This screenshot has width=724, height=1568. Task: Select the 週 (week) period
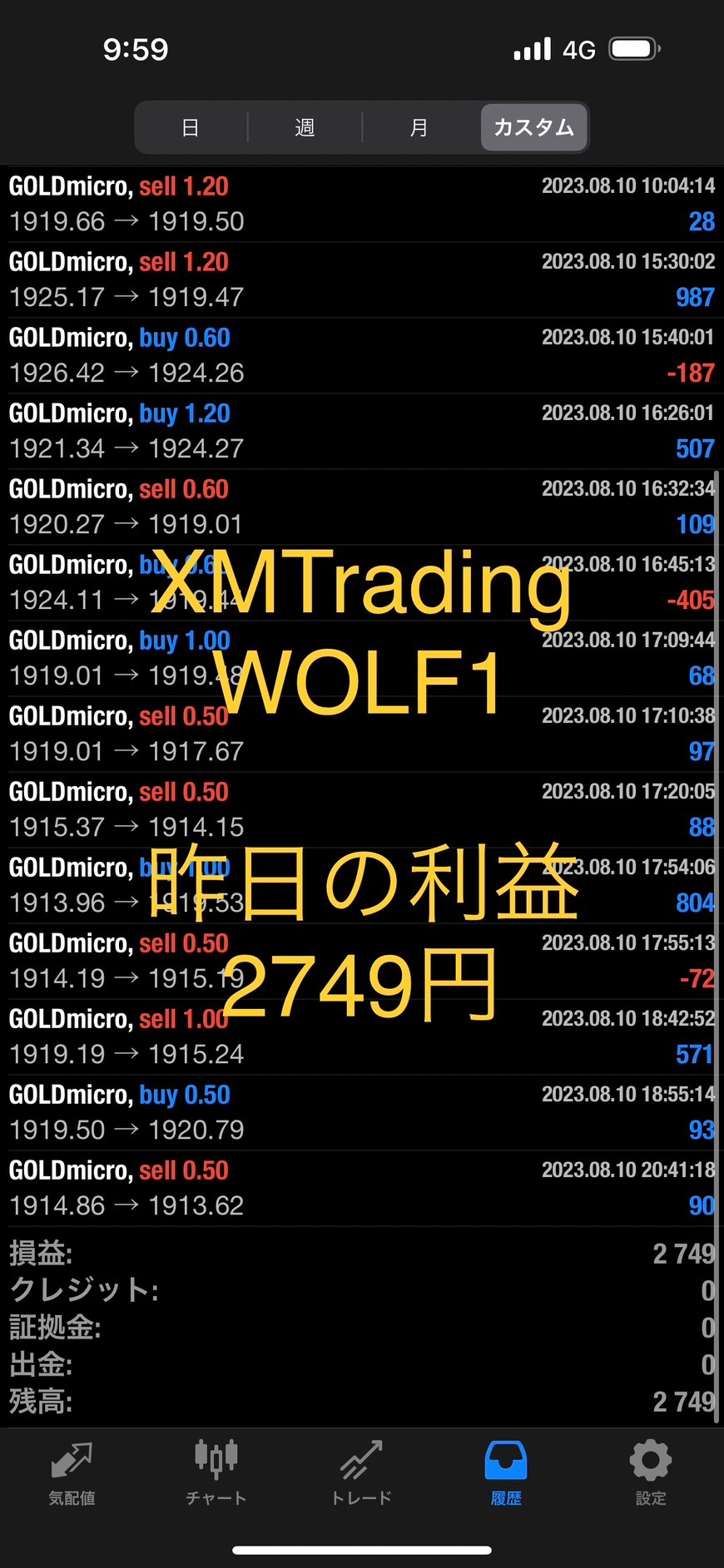pos(305,127)
